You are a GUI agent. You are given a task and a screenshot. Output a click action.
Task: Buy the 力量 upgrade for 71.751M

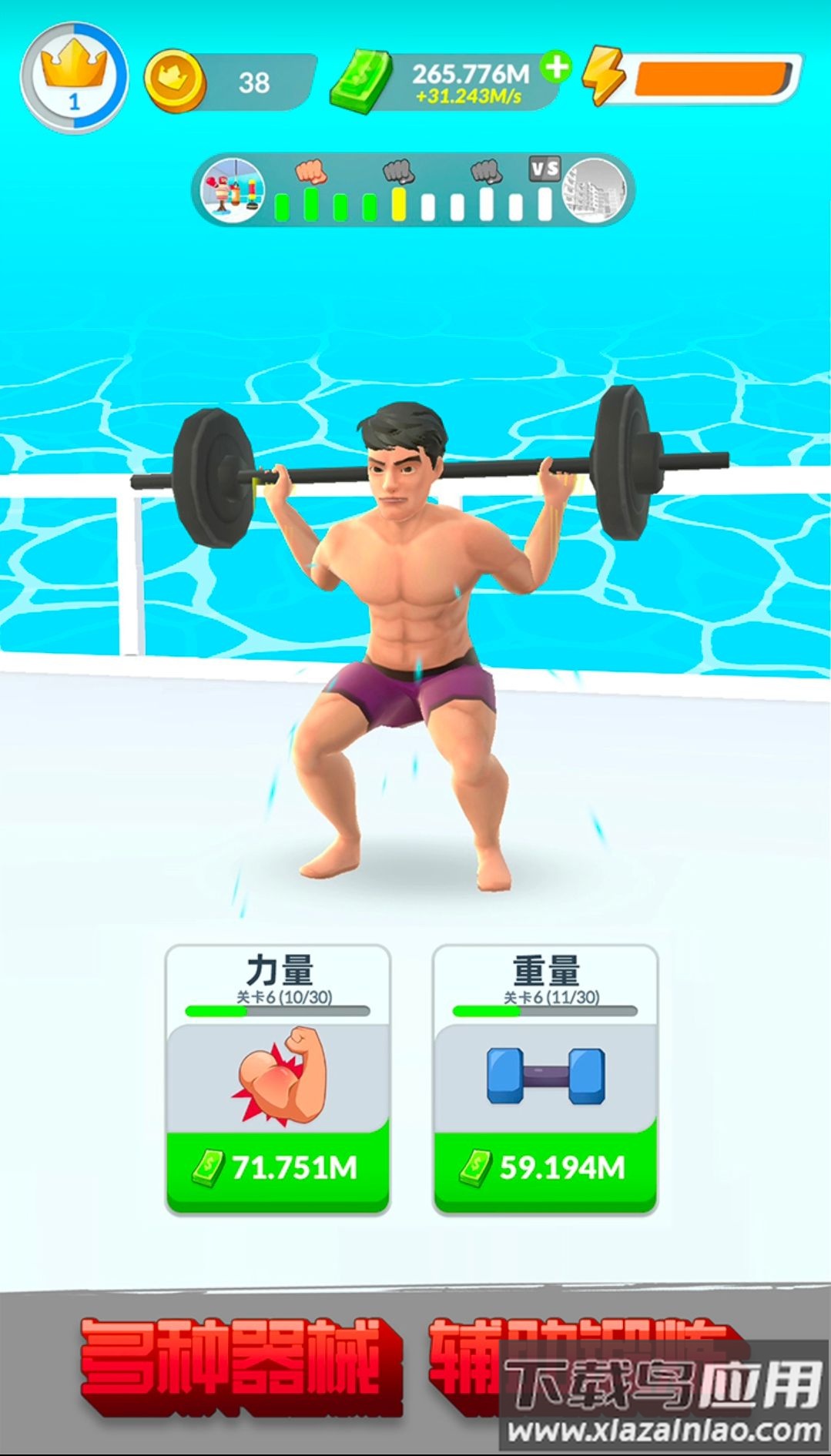tap(277, 1166)
